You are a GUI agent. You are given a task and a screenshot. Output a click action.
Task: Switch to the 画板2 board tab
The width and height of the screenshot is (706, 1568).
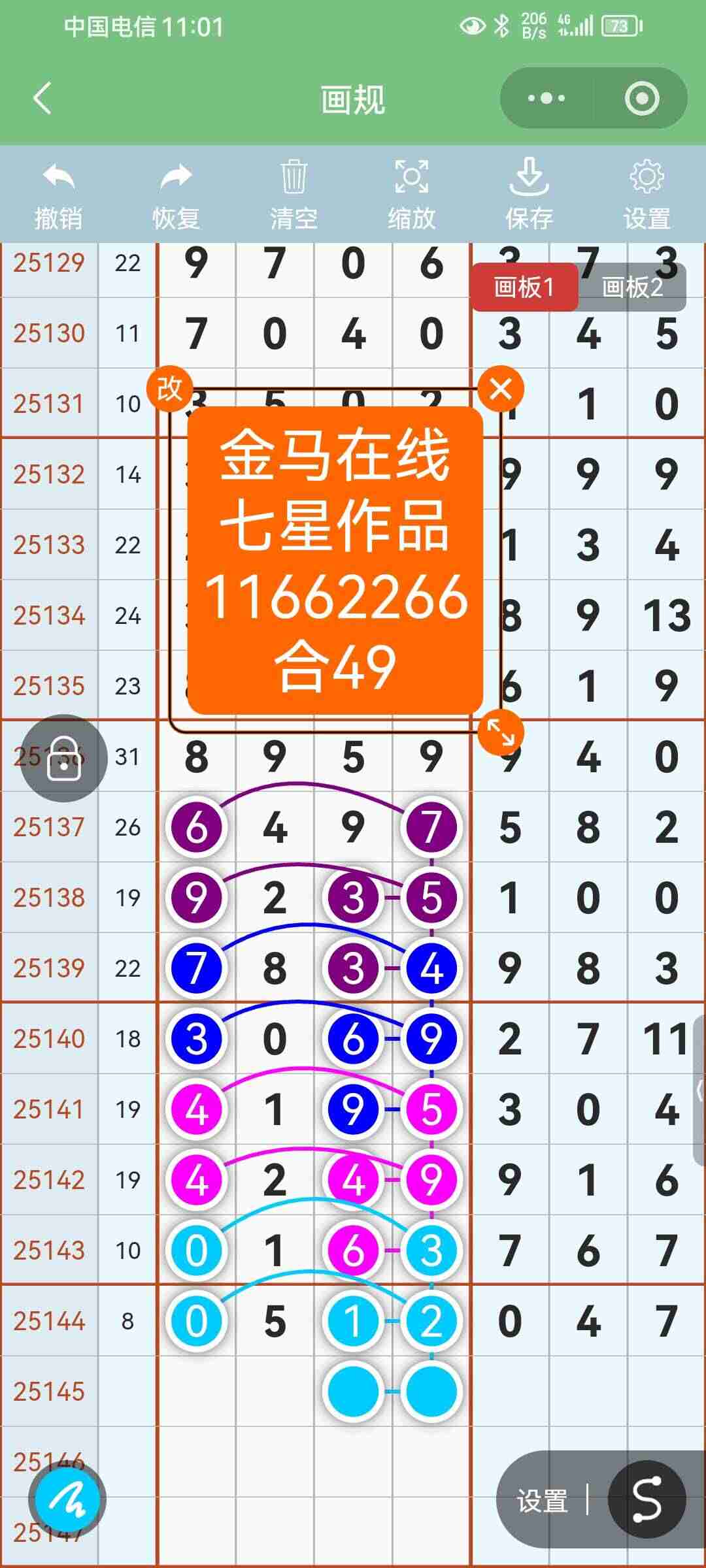(x=631, y=287)
